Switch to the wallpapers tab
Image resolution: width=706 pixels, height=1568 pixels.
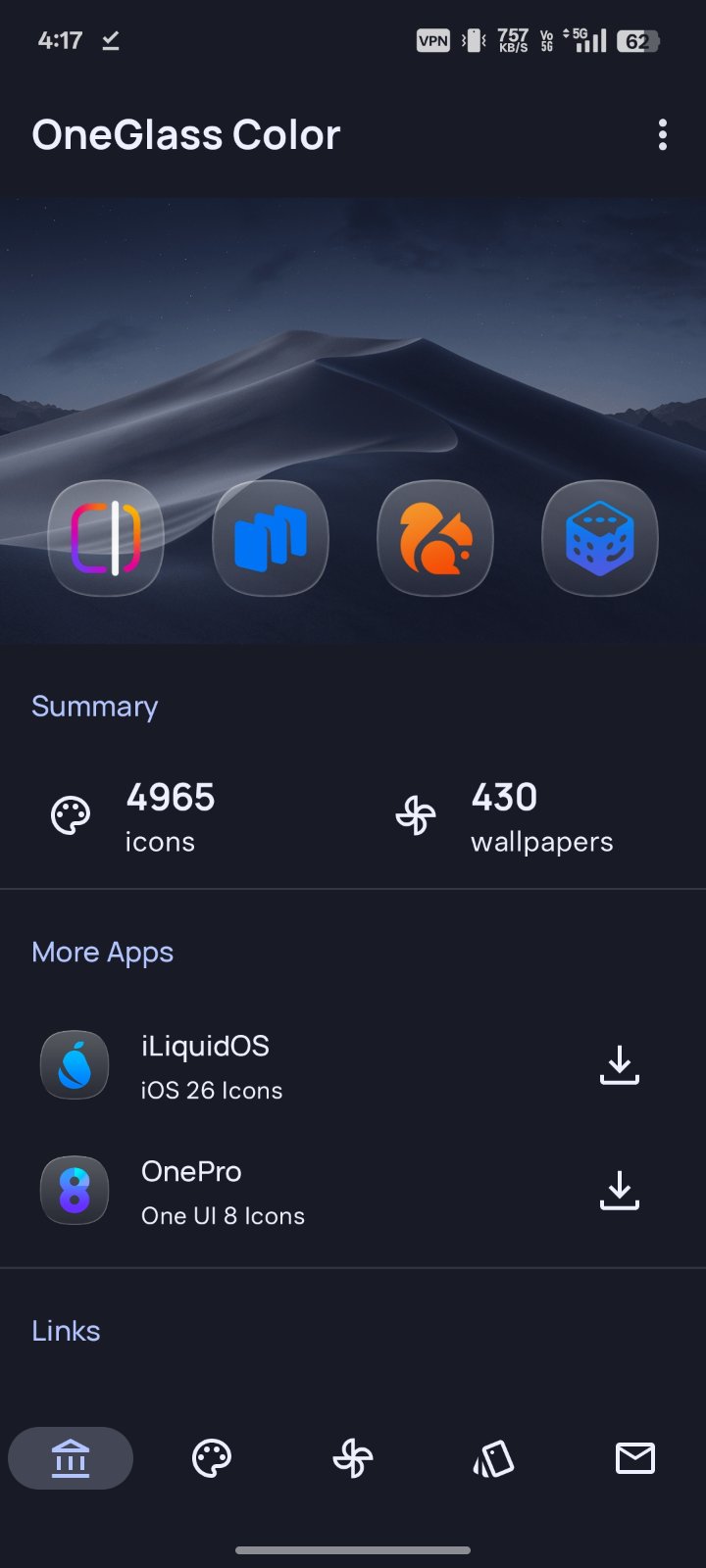(353, 1458)
